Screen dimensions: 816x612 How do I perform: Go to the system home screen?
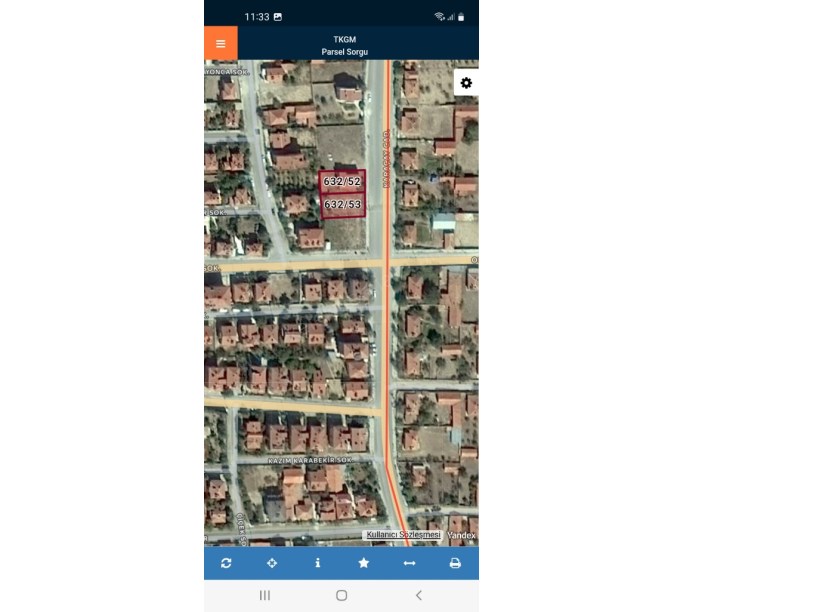point(341,595)
